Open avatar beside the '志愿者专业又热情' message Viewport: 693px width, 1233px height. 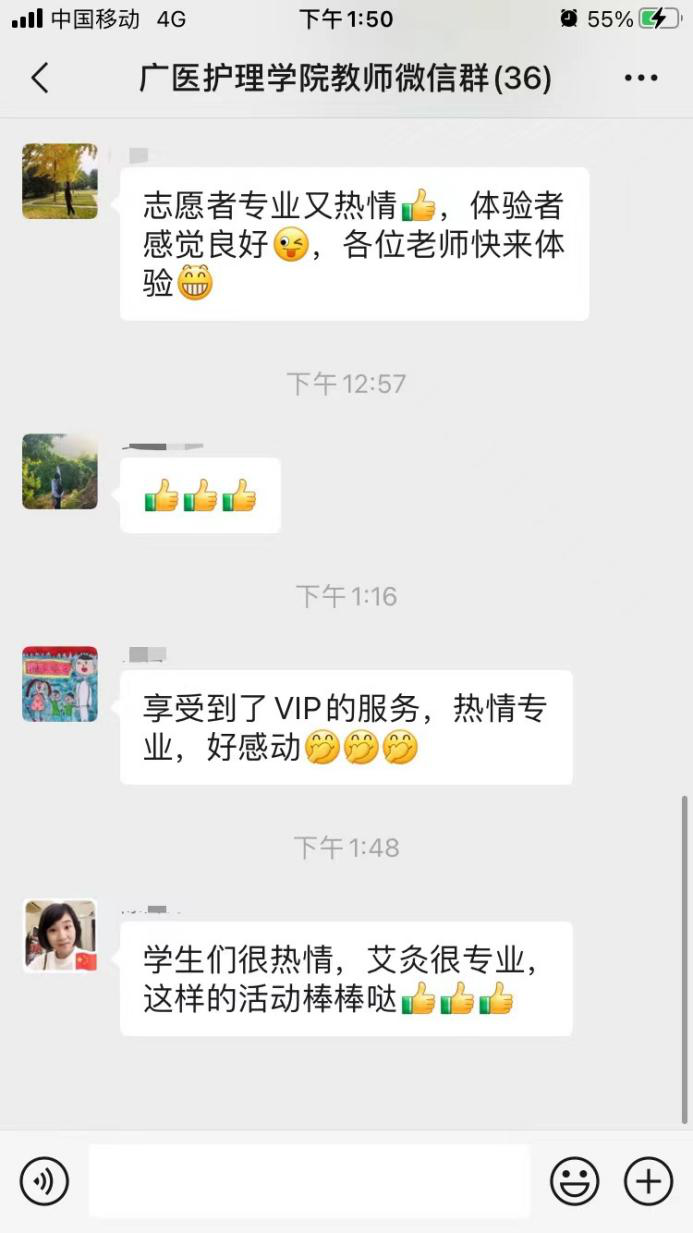[x=60, y=181]
